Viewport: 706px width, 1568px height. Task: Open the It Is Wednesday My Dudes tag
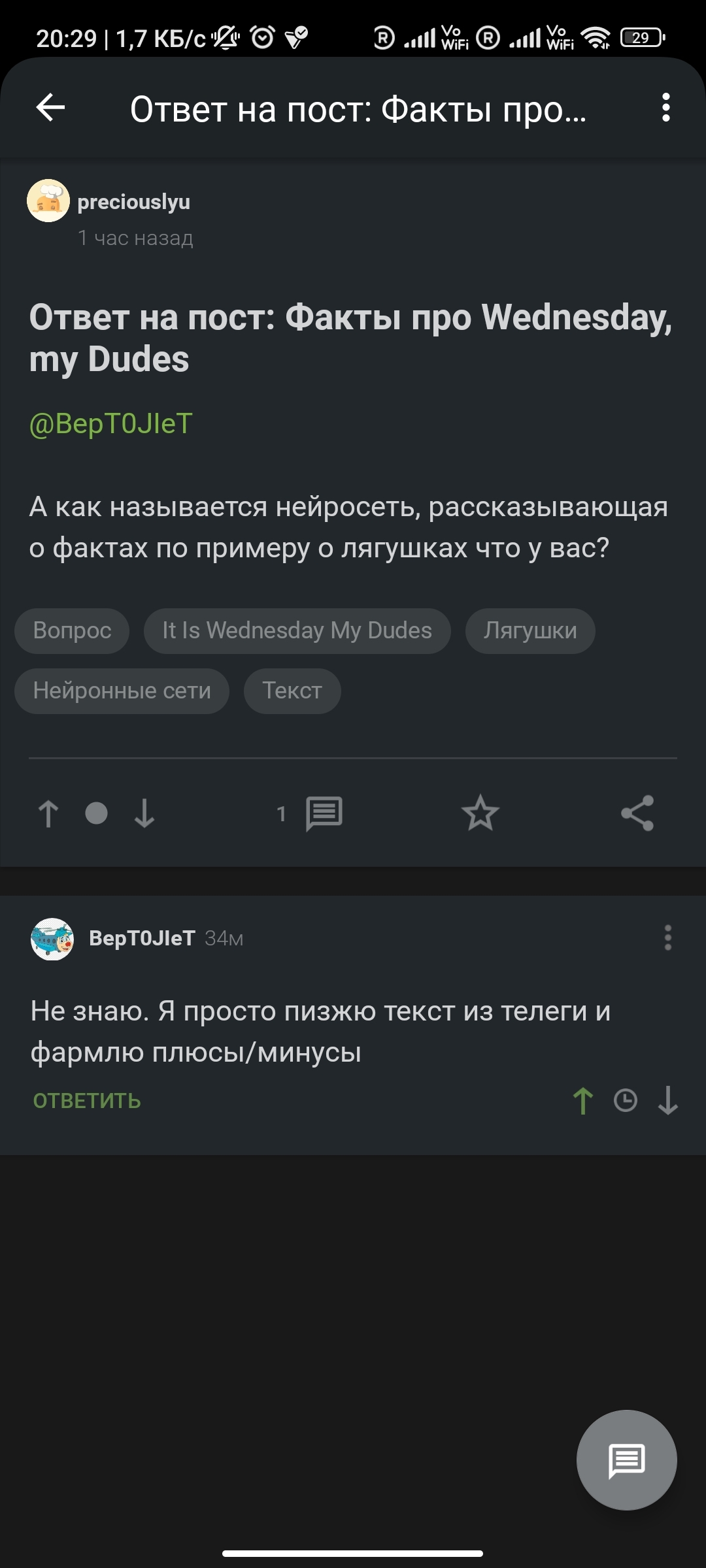tap(297, 631)
